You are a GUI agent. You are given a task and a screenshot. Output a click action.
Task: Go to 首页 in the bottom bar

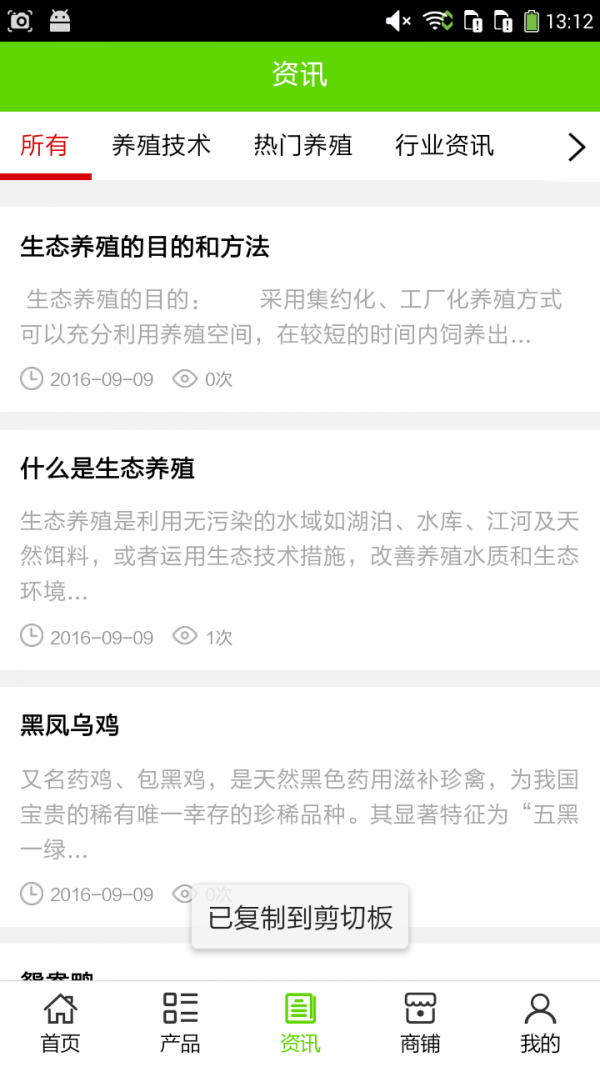pyautogui.click(x=60, y=1022)
